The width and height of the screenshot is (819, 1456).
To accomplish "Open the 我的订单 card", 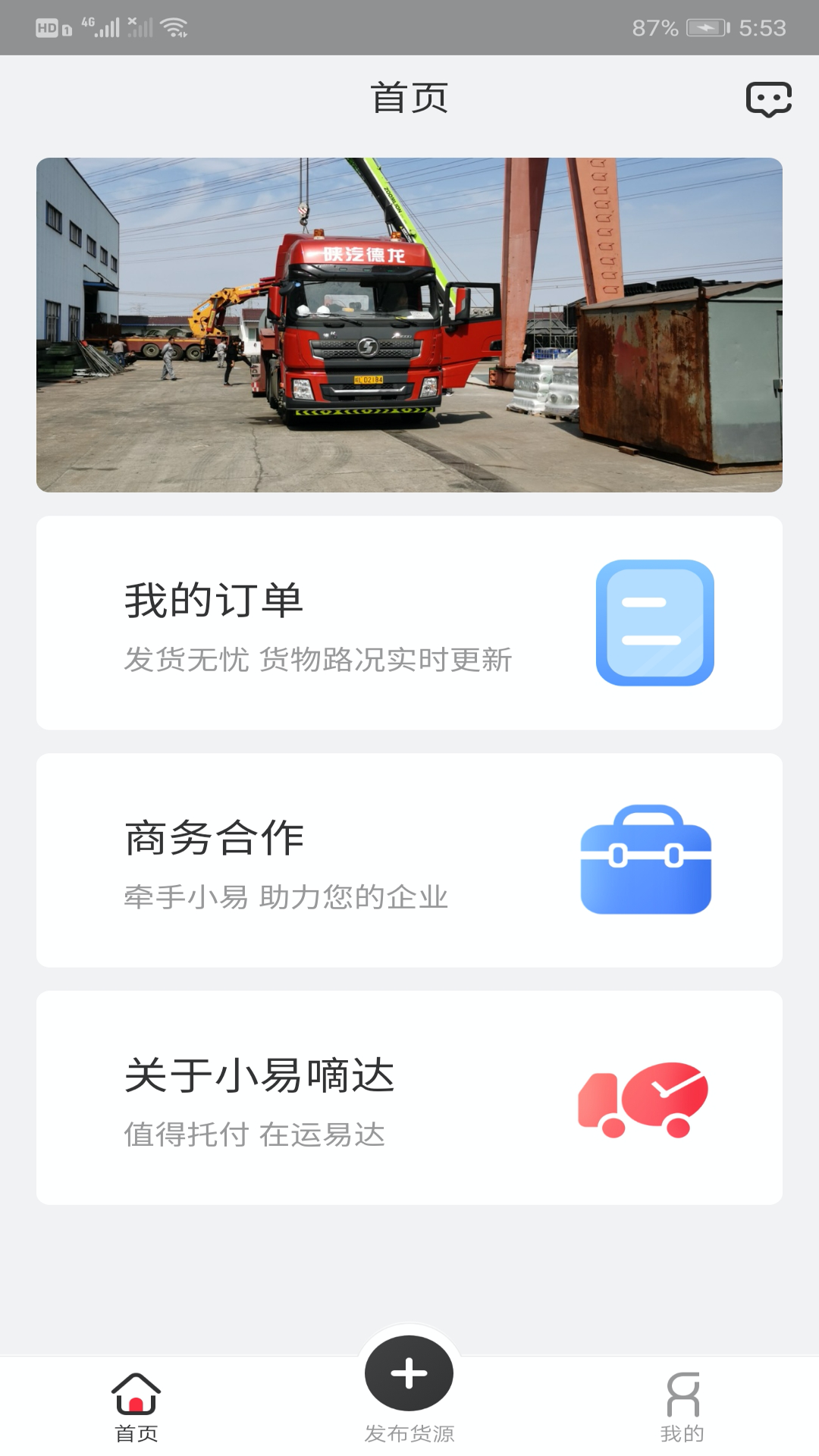I will [x=409, y=623].
